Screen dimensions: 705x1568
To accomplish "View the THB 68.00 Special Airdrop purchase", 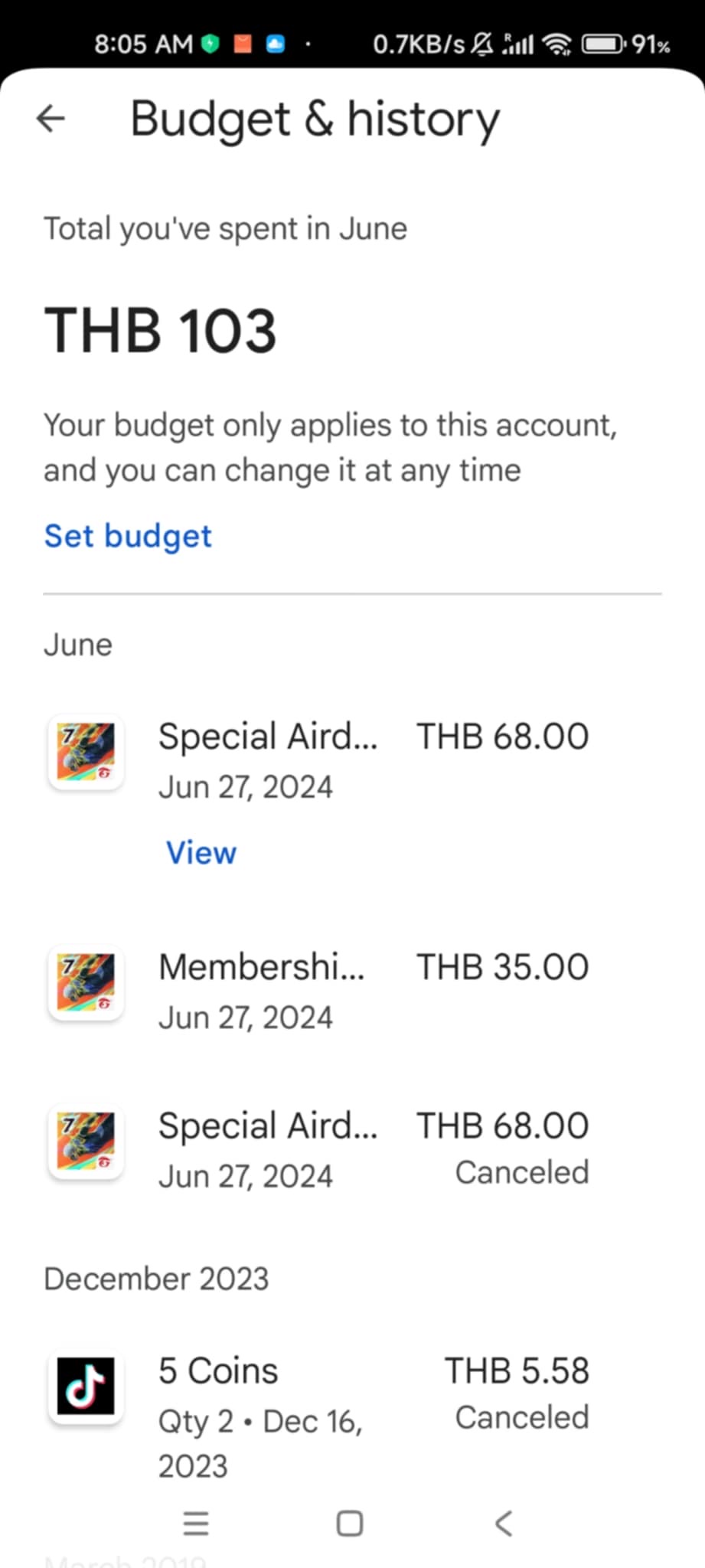I will (x=201, y=852).
